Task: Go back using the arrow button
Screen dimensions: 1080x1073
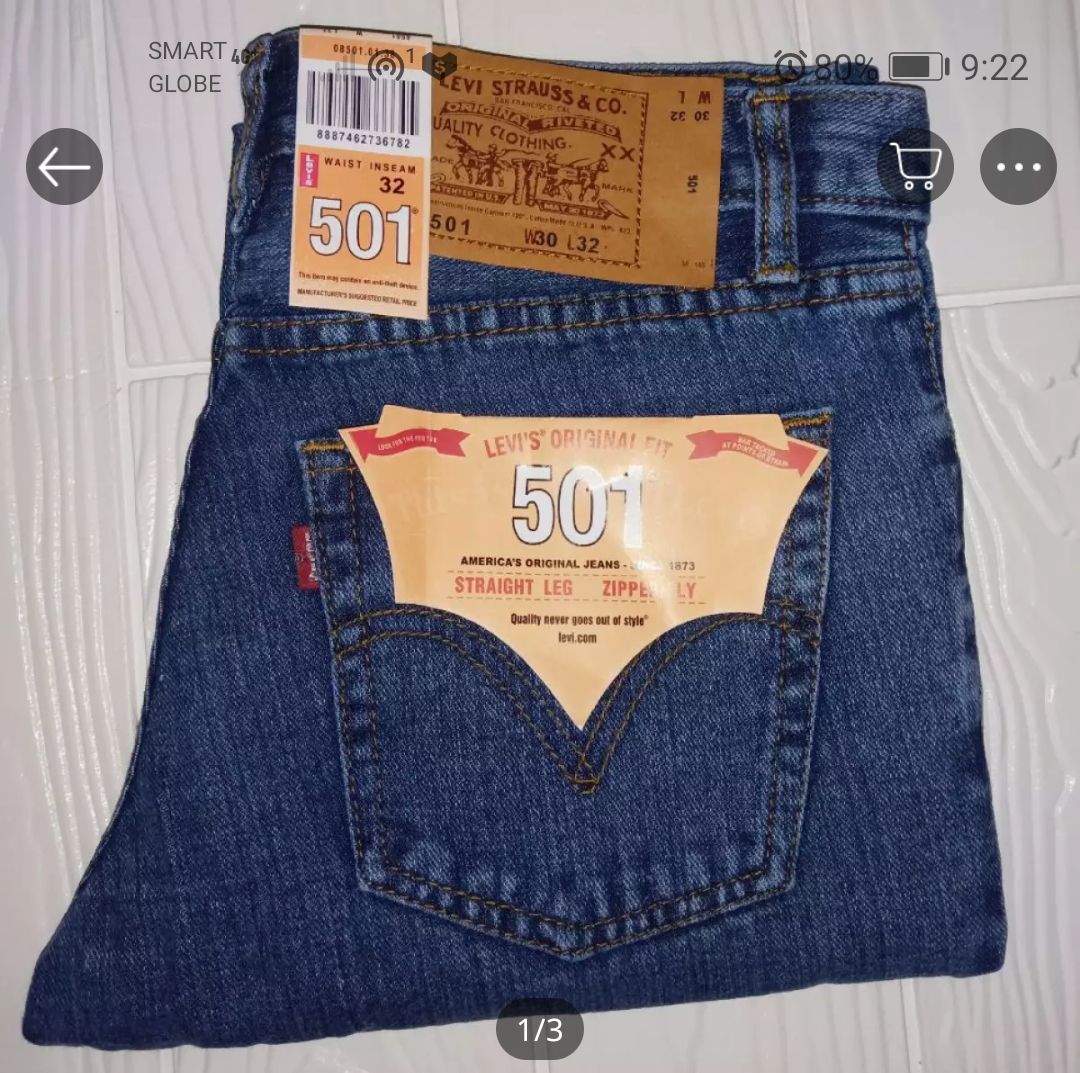Action: point(65,167)
